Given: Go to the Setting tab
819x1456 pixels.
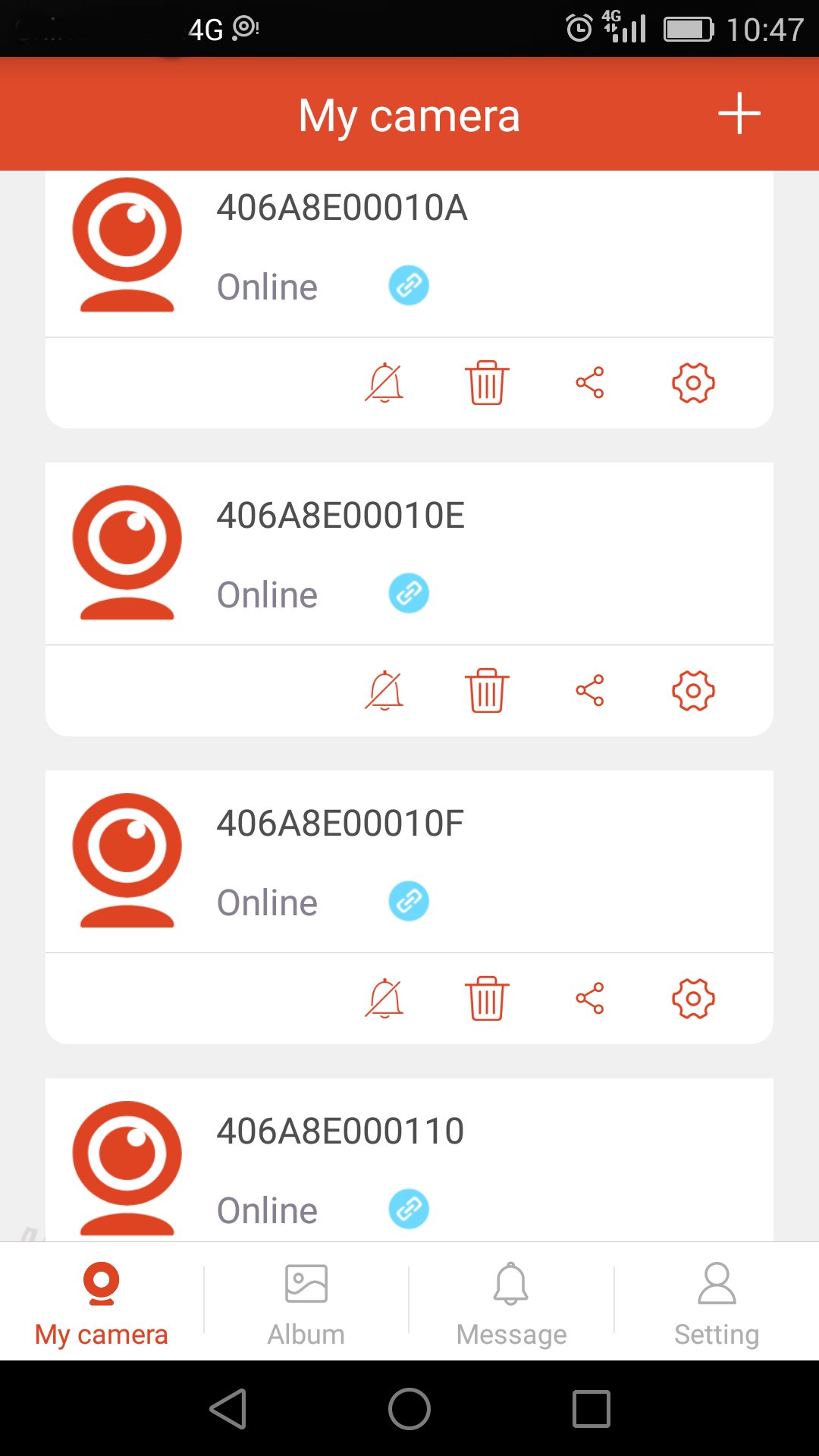Looking at the screenshot, I should (716, 1301).
